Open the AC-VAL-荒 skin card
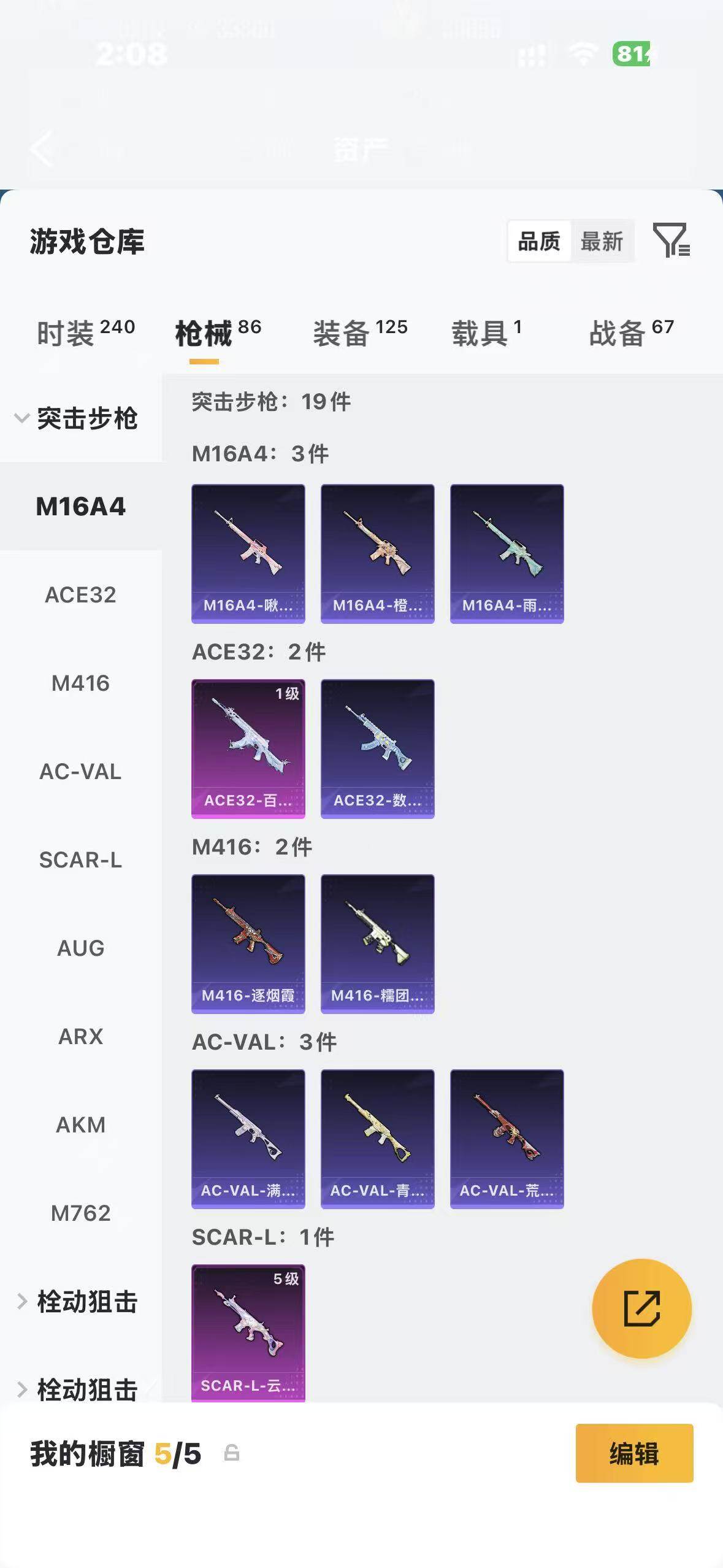 pos(507,1139)
